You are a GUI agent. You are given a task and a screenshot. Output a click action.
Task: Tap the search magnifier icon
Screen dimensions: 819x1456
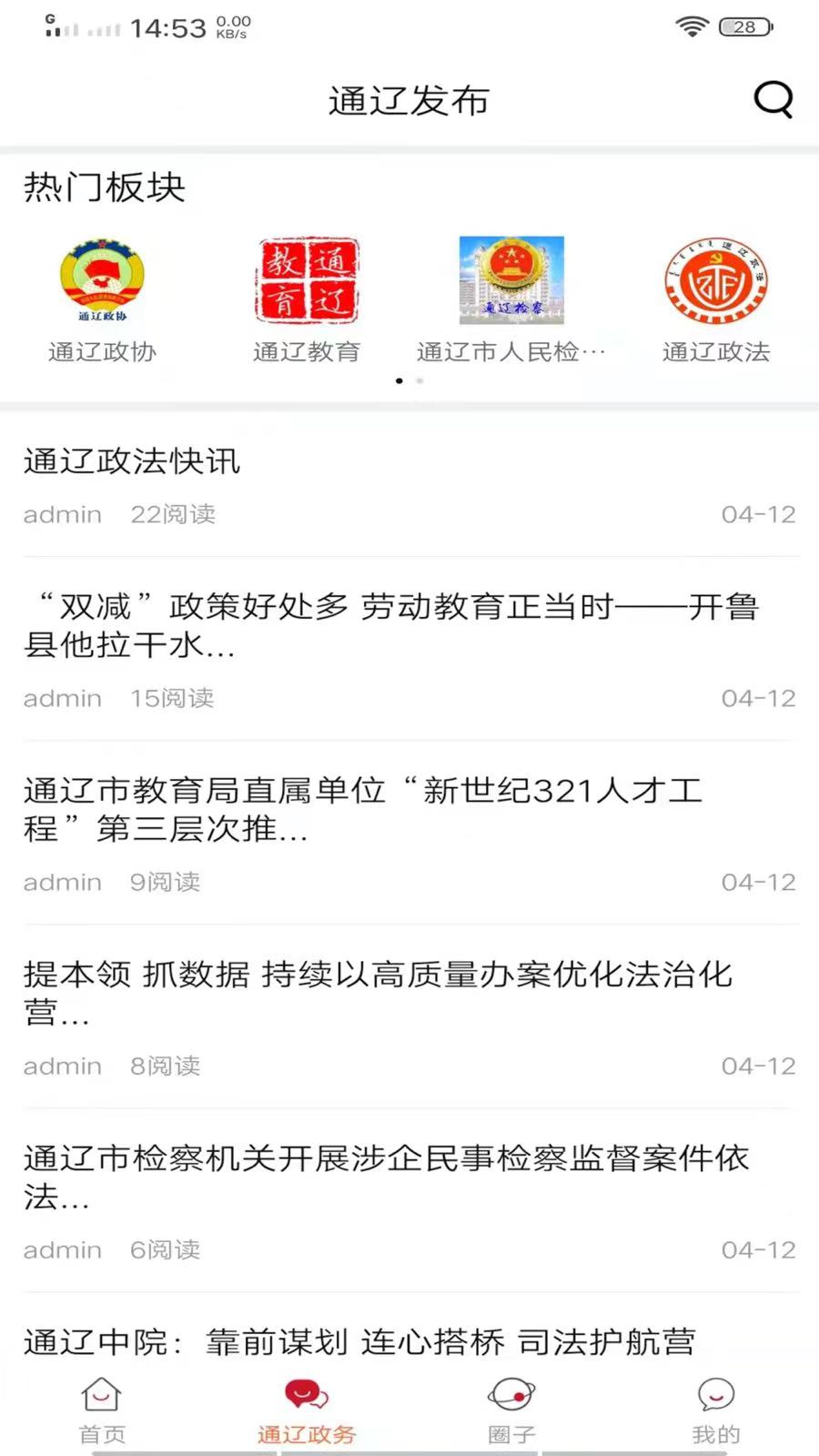point(772,100)
